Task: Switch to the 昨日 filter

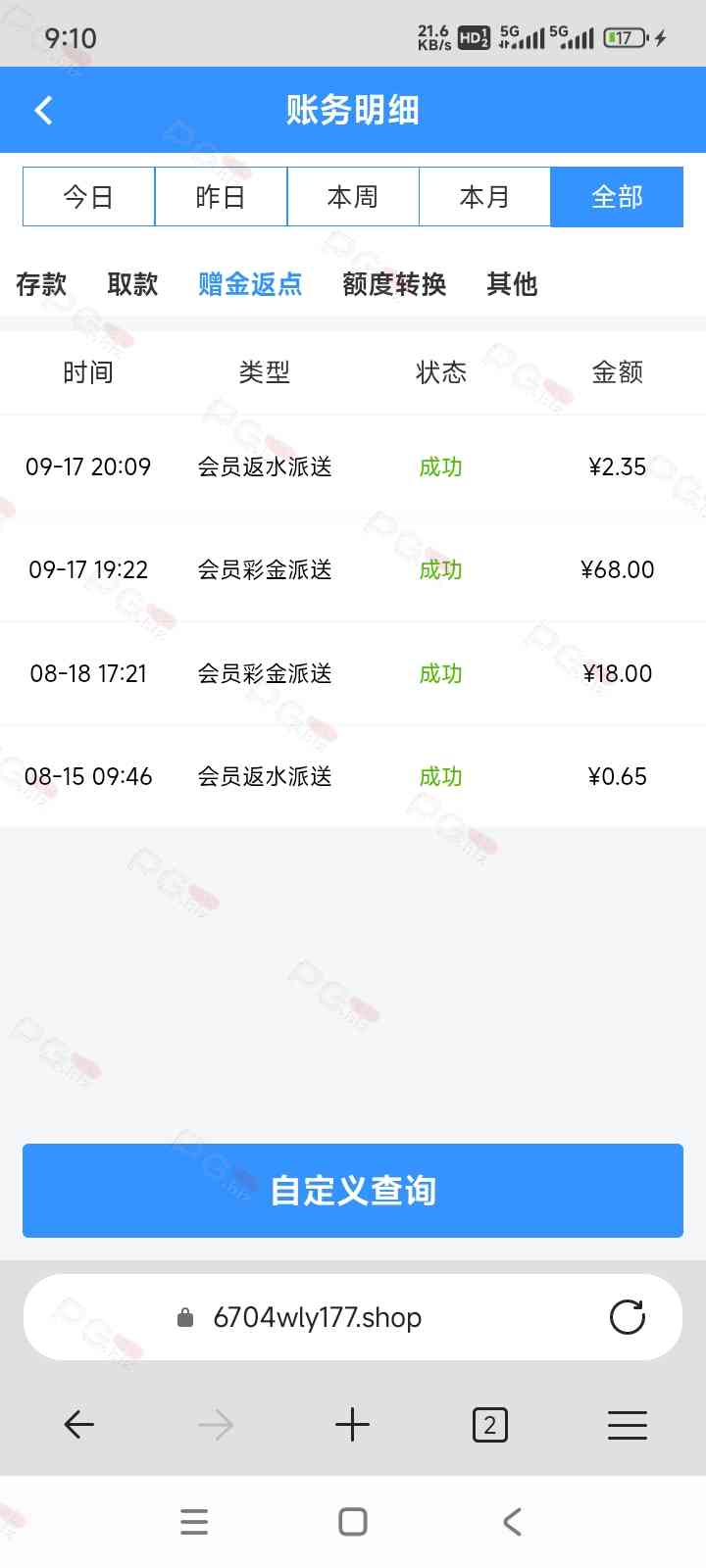Action: [x=221, y=197]
